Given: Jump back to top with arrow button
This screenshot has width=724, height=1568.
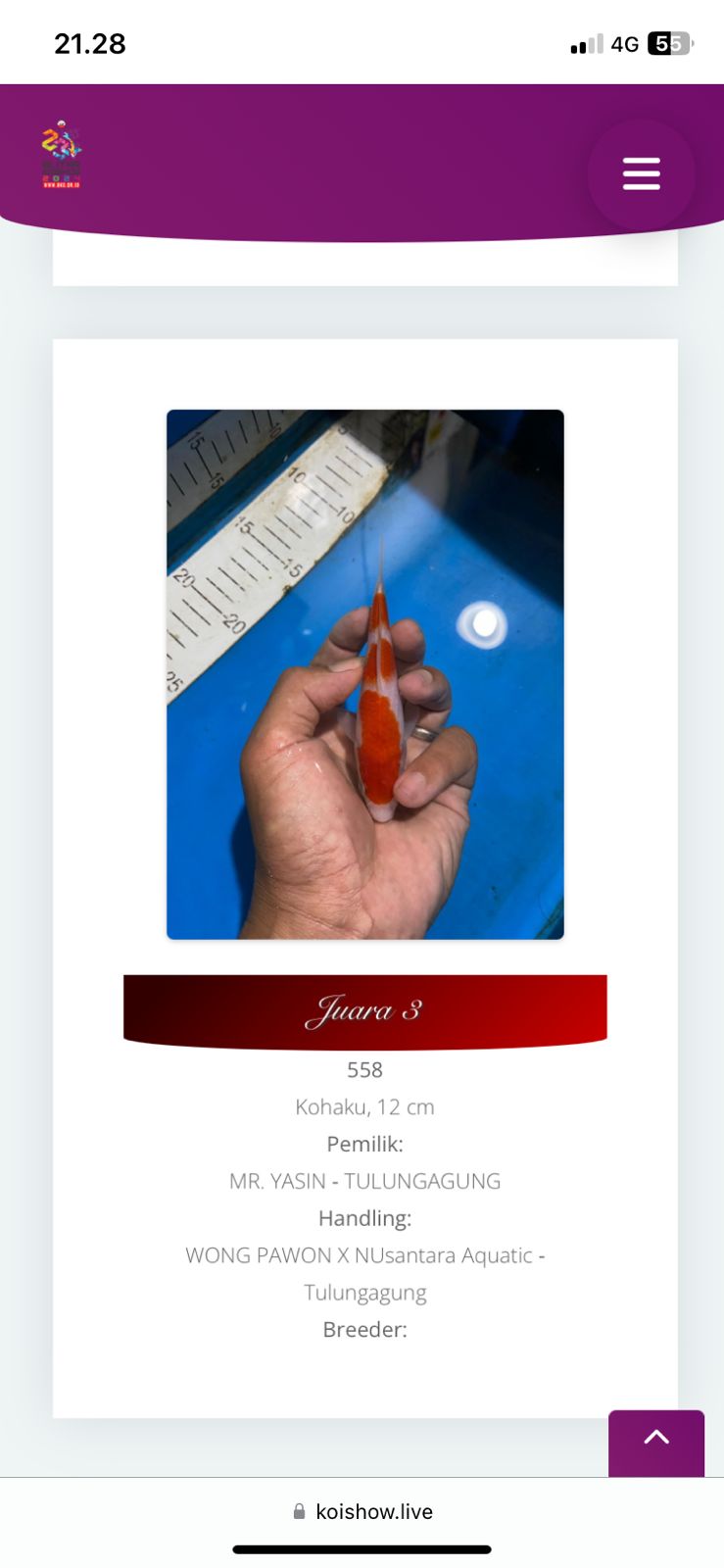Looking at the screenshot, I should (655, 1439).
